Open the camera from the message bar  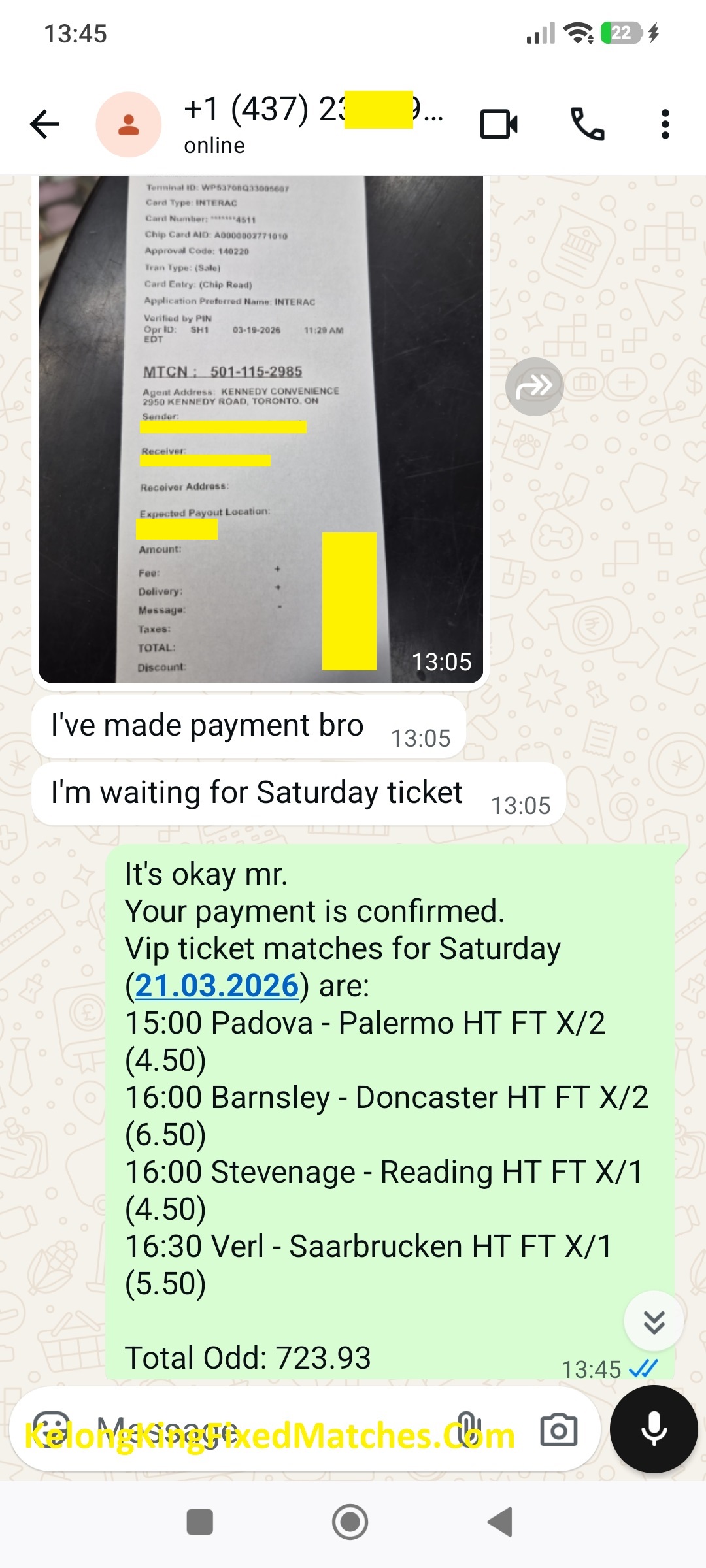click(x=558, y=1430)
